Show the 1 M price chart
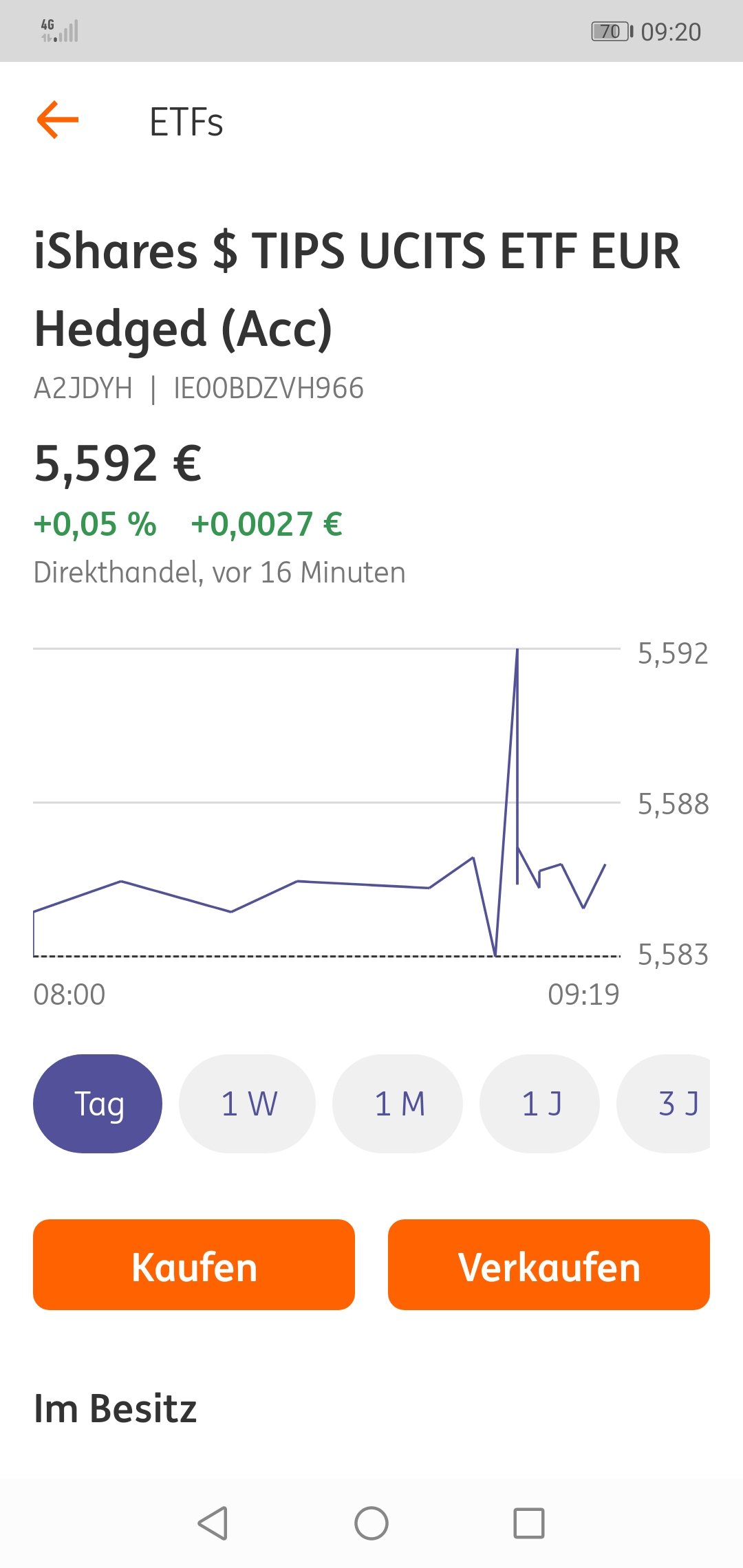The width and height of the screenshot is (743, 1568). [398, 1104]
